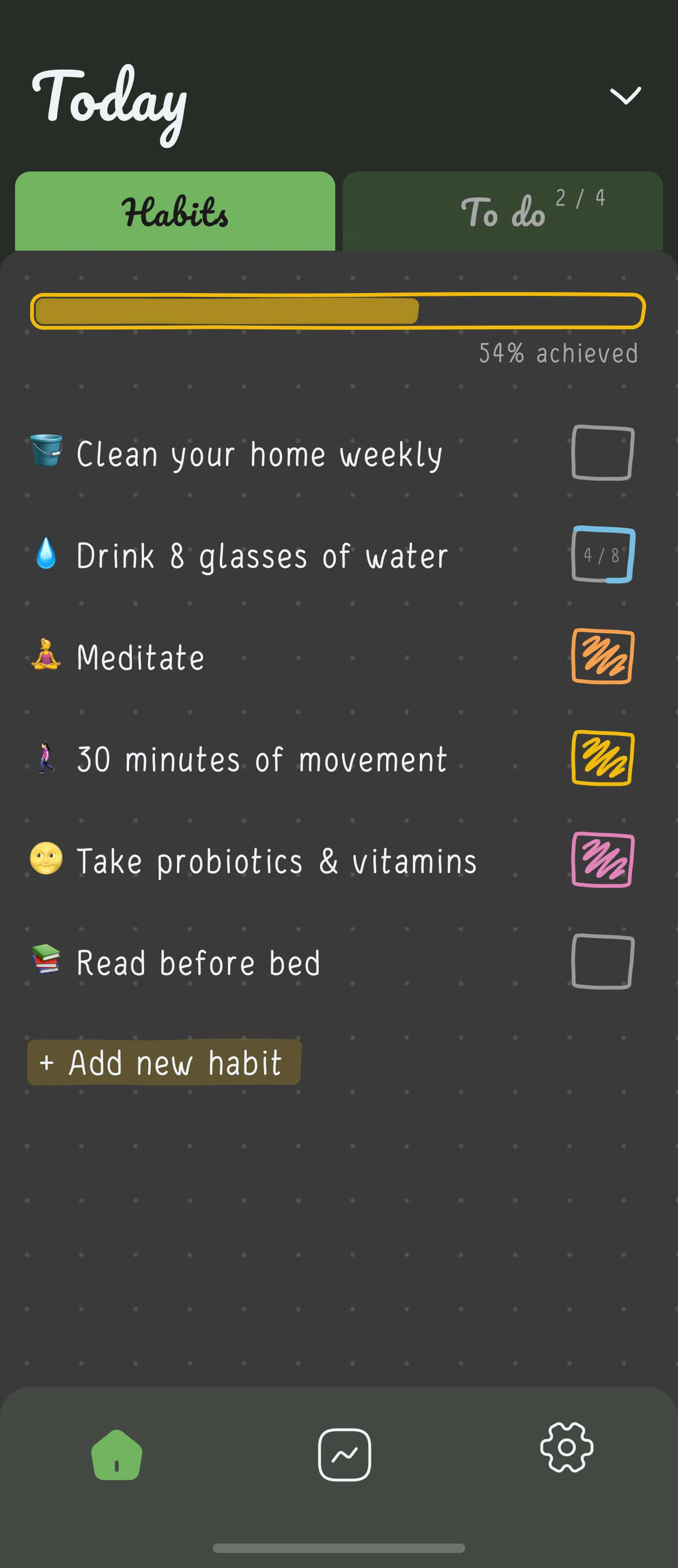
Task: Select the Habits tab
Action: pos(175,213)
